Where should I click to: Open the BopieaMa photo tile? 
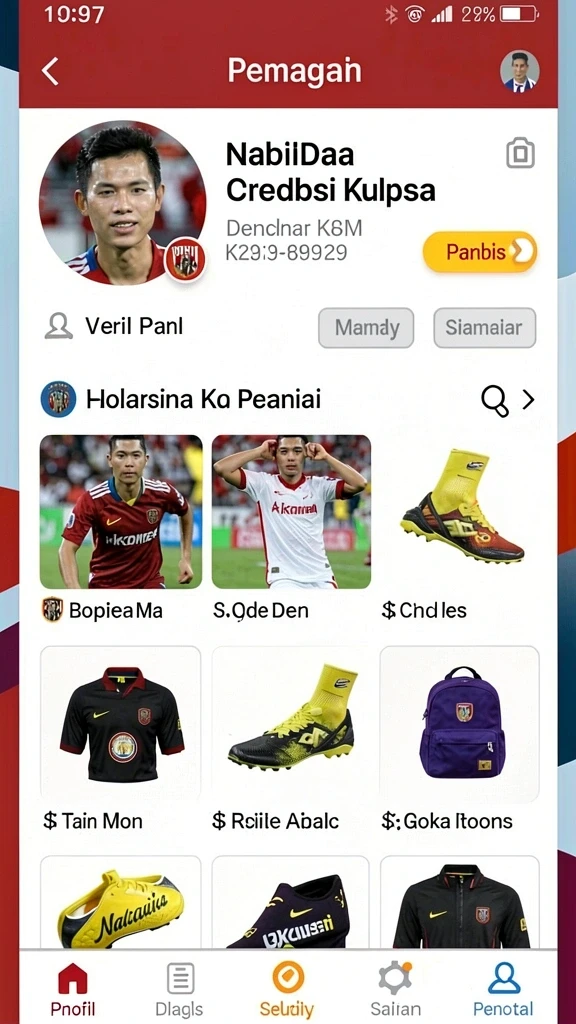click(121, 511)
